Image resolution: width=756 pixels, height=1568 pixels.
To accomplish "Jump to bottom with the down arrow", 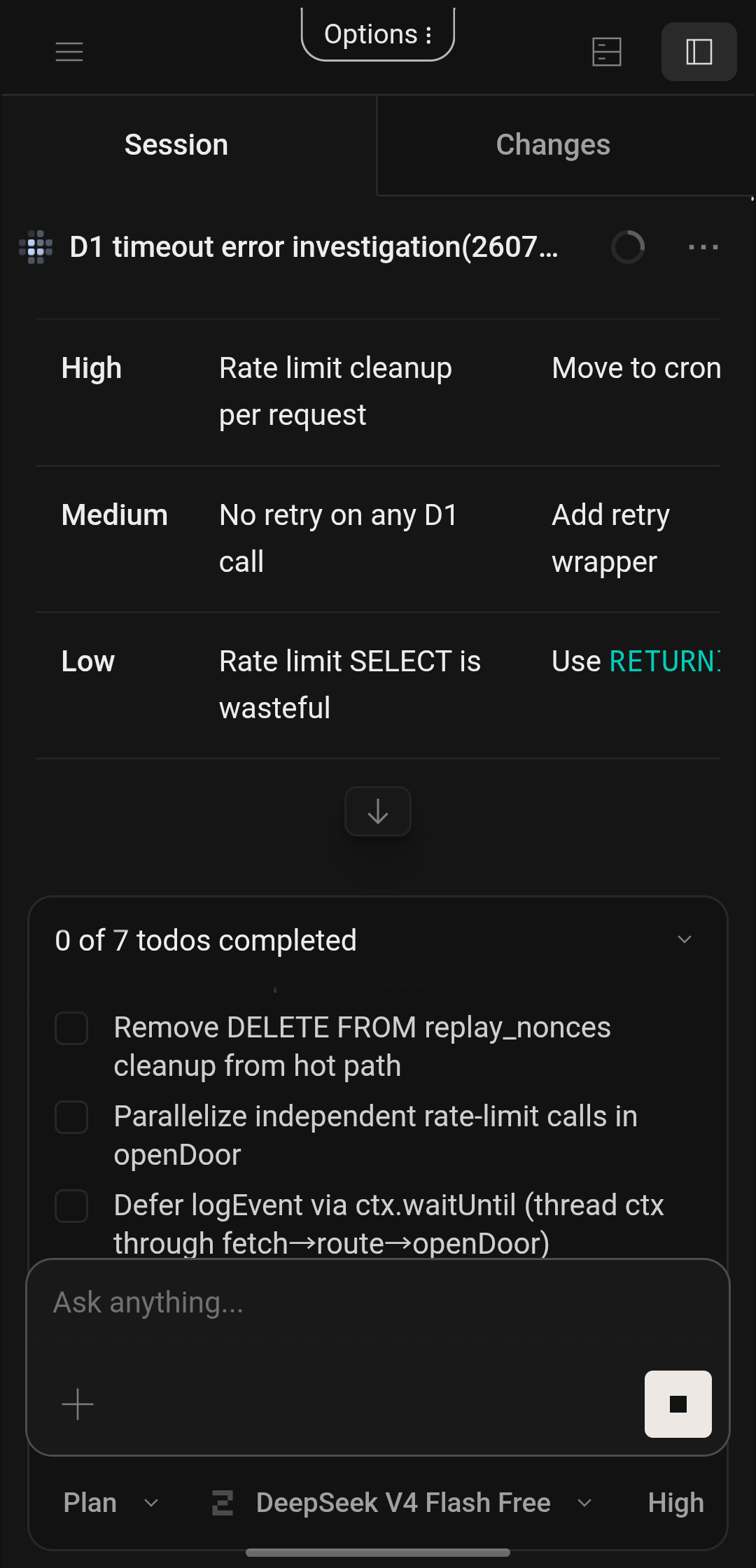I will 378,811.
